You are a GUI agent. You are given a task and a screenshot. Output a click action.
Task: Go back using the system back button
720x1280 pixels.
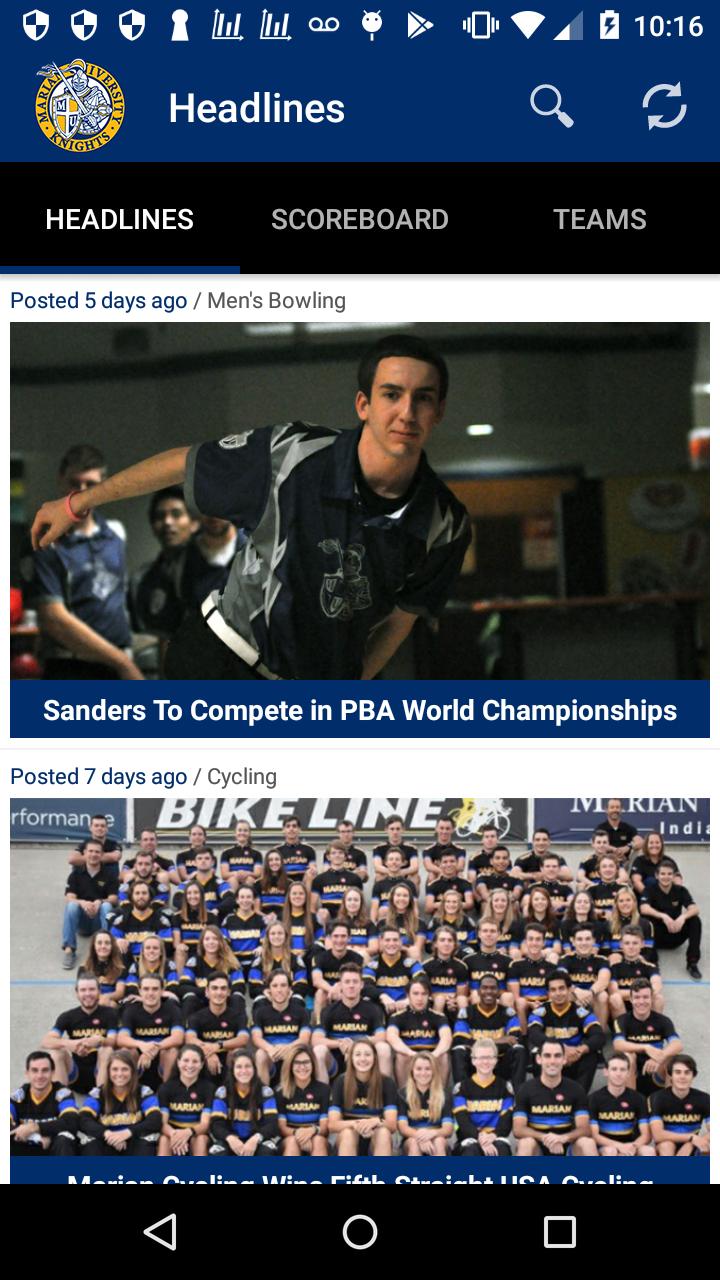pyautogui.click(x=160, y=1232)
